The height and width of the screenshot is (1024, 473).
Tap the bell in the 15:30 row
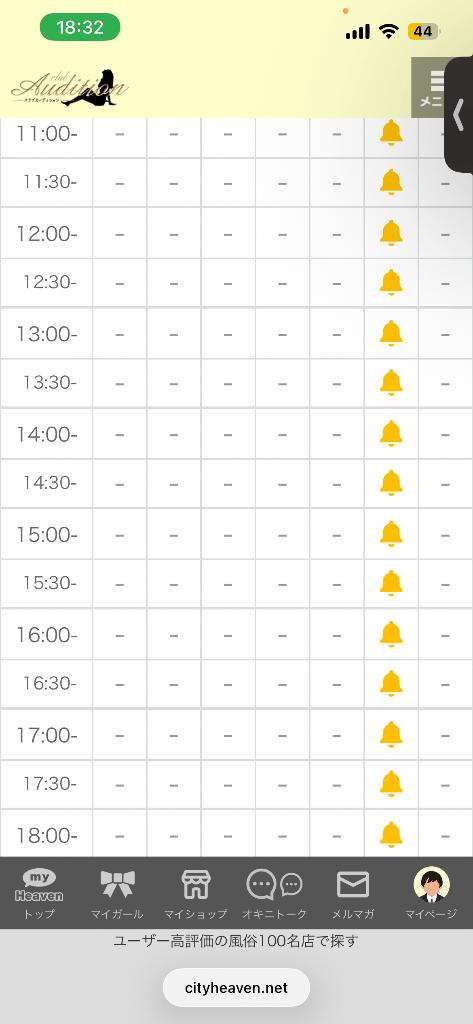391,583
